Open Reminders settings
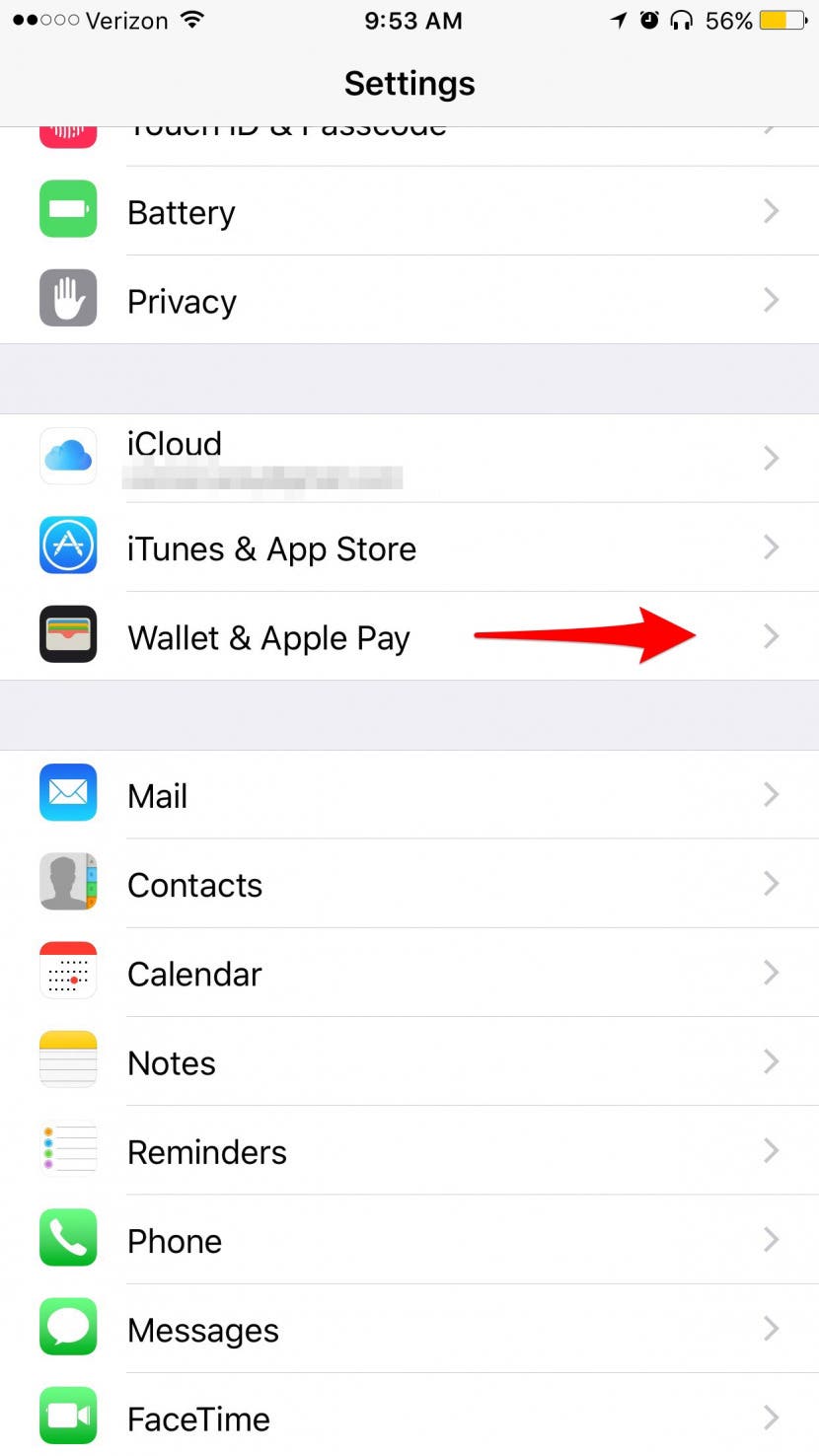 409,1151
